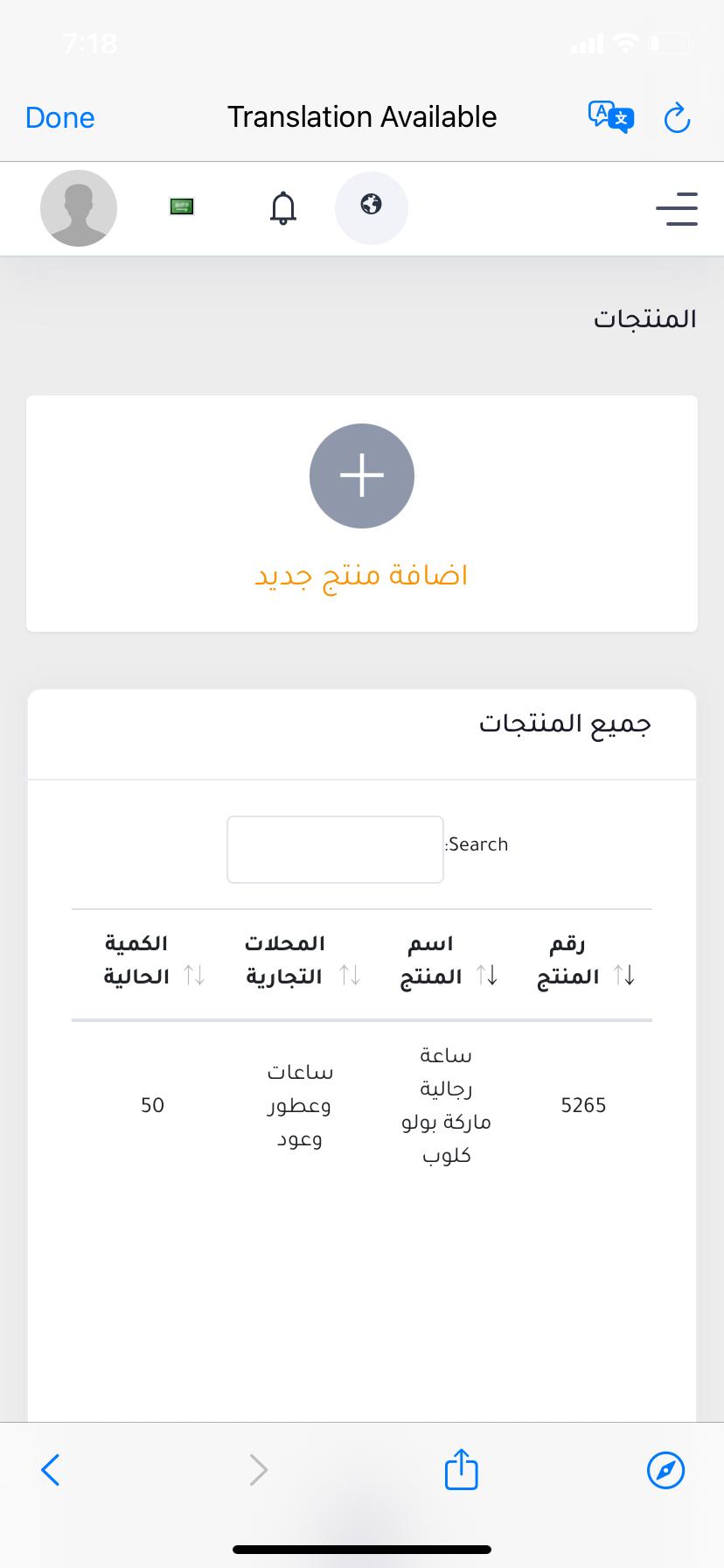Add a new product with the plus button
Image resolution: width=724 pixels, height=1568 pixels.
click(x=362, y=476)
